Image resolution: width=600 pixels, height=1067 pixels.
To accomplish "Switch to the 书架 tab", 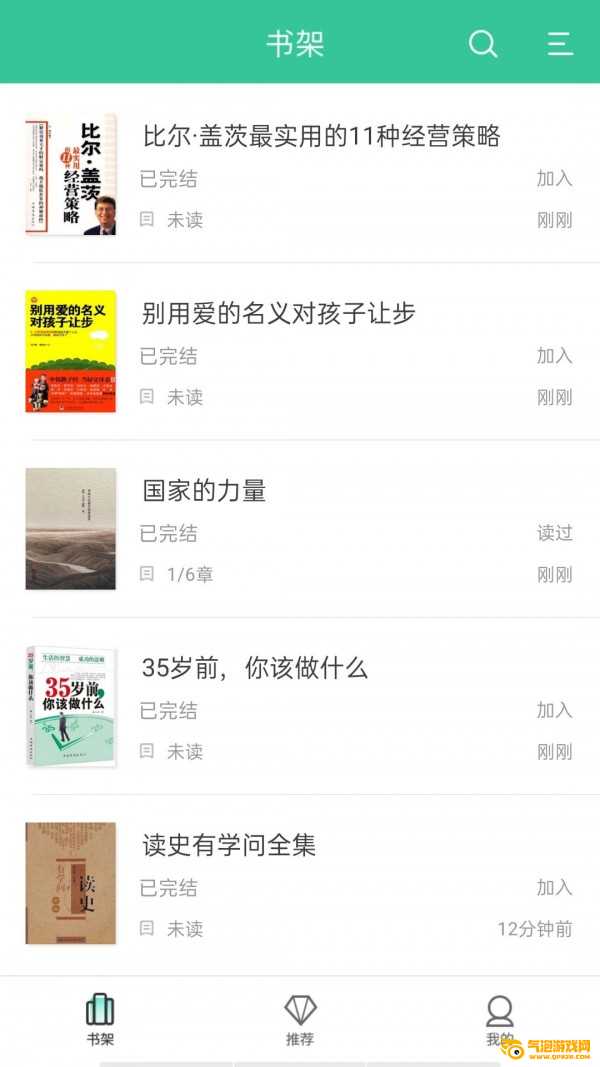I will click(100, 1020).
